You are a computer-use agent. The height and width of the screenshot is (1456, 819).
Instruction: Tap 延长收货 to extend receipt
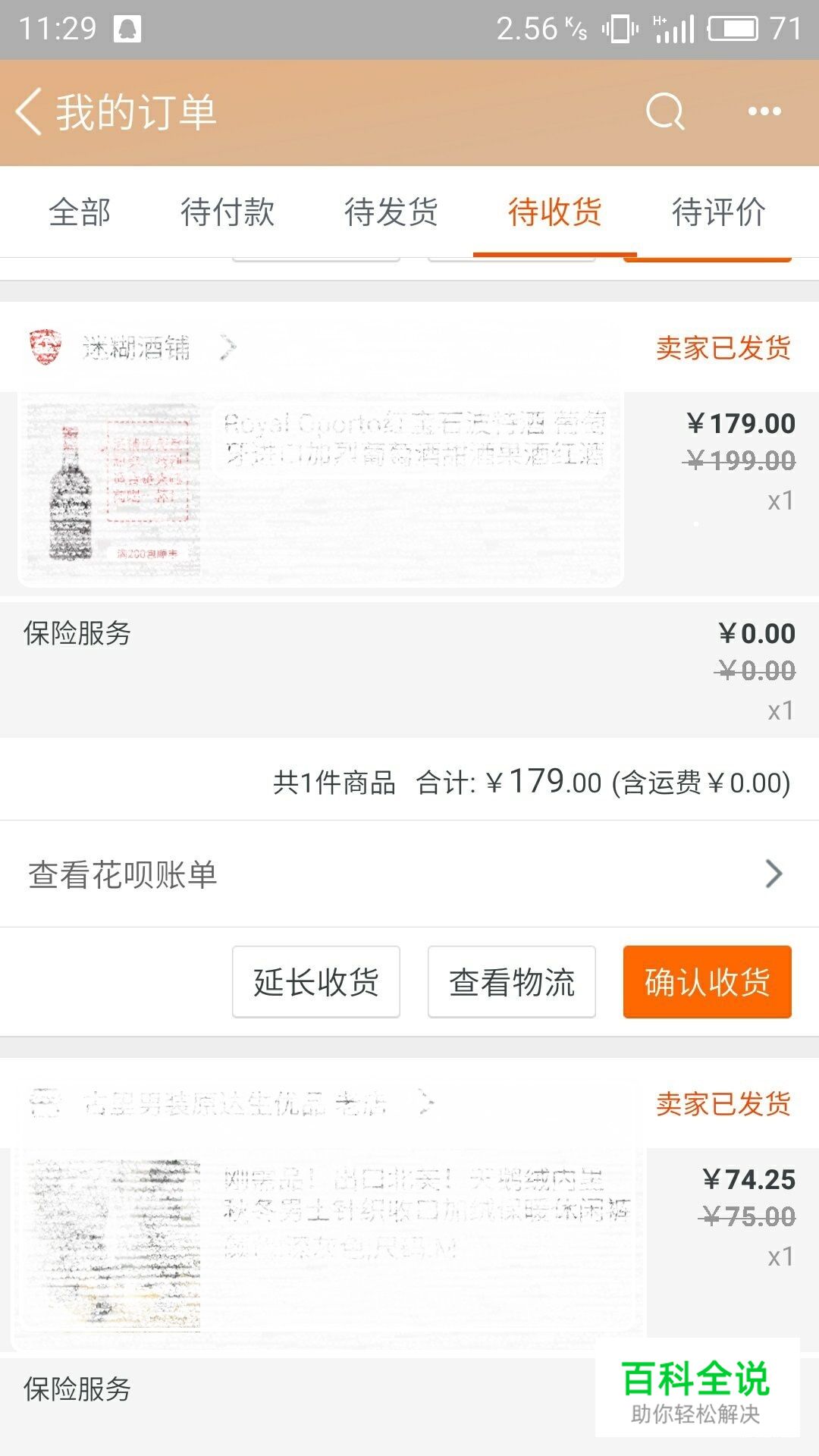coord(316,982)
